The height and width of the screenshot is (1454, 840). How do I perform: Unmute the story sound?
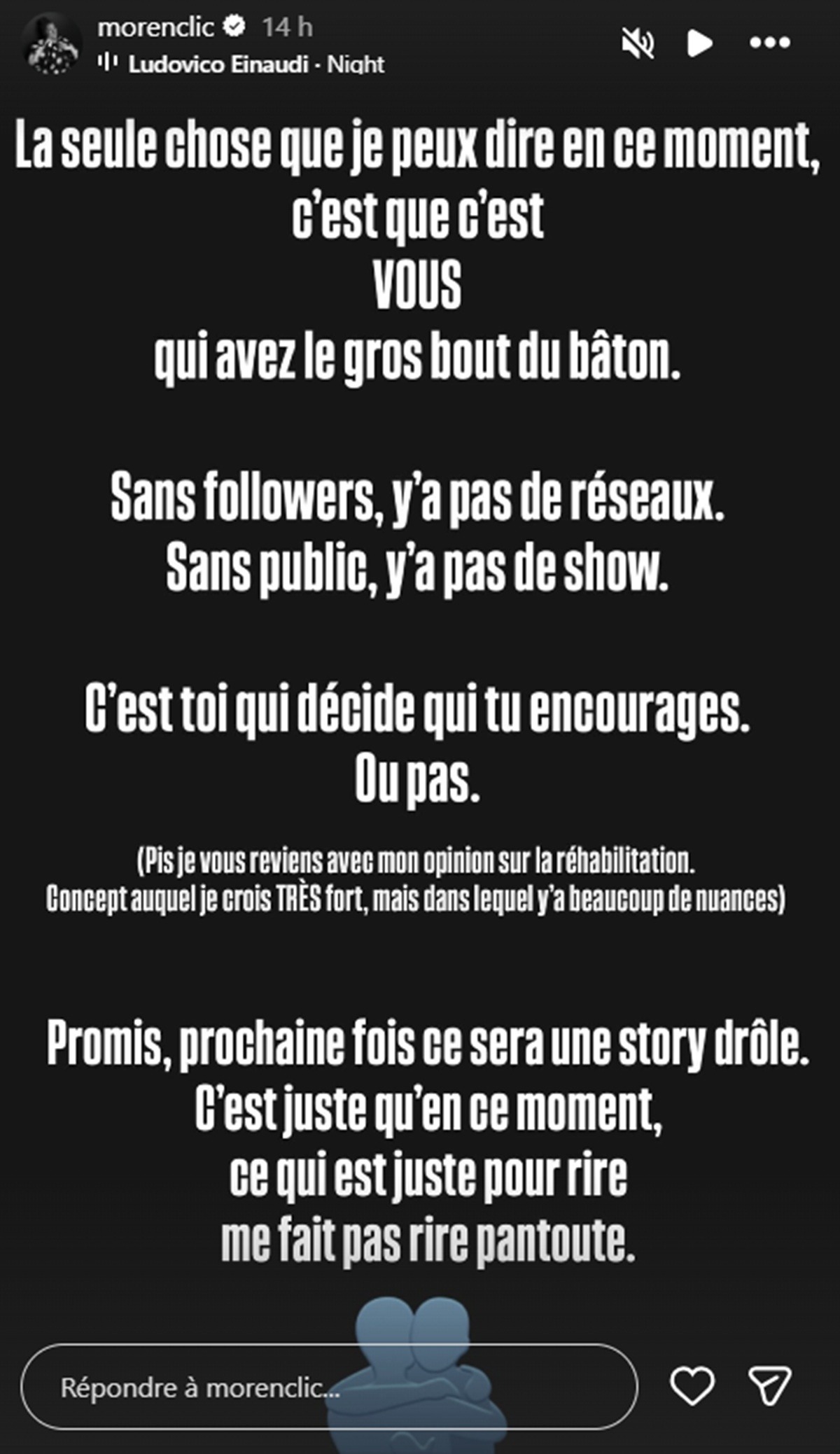tap(638, 44)
